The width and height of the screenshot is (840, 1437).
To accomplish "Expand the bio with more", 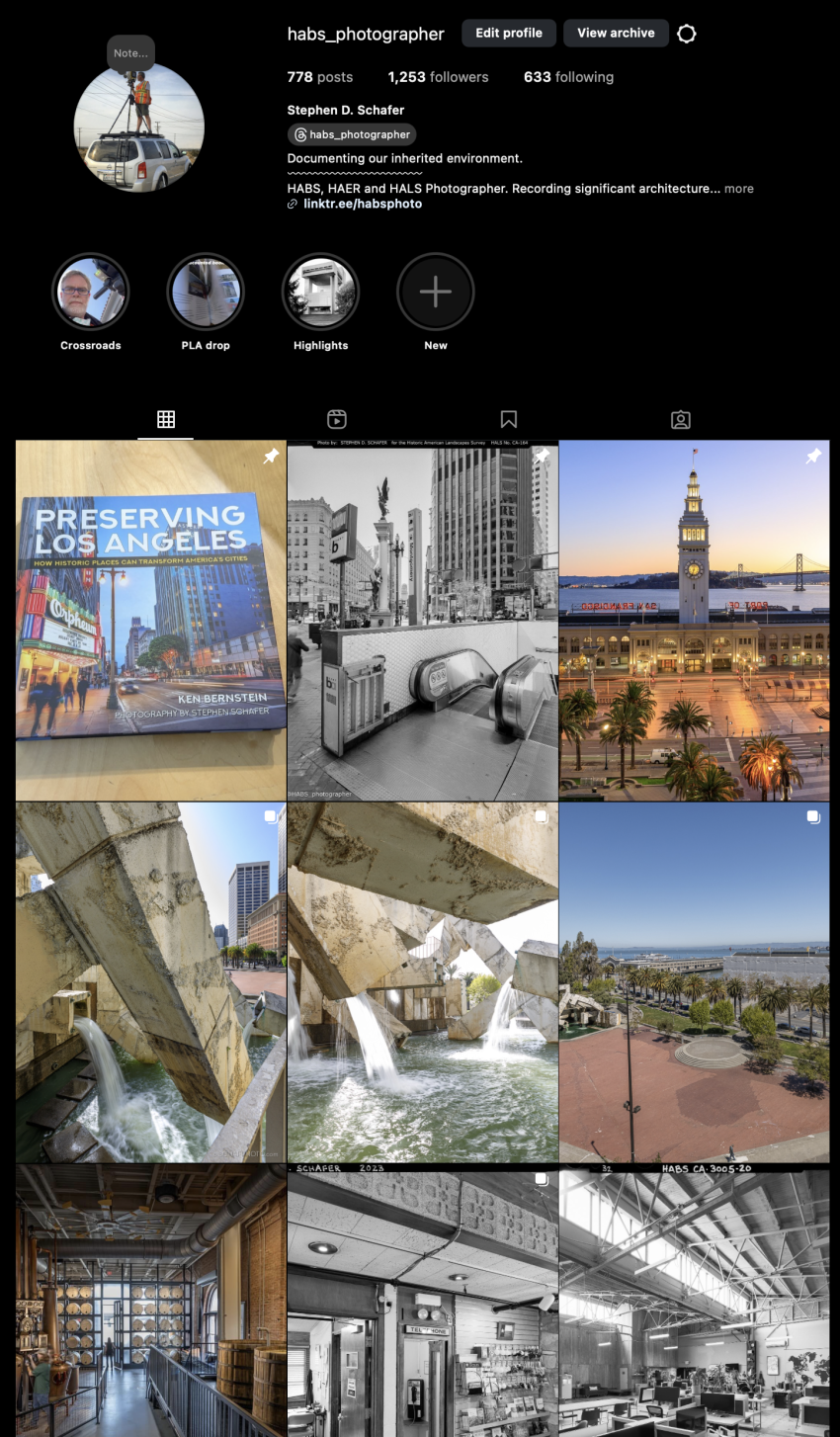I will (738, 189).
